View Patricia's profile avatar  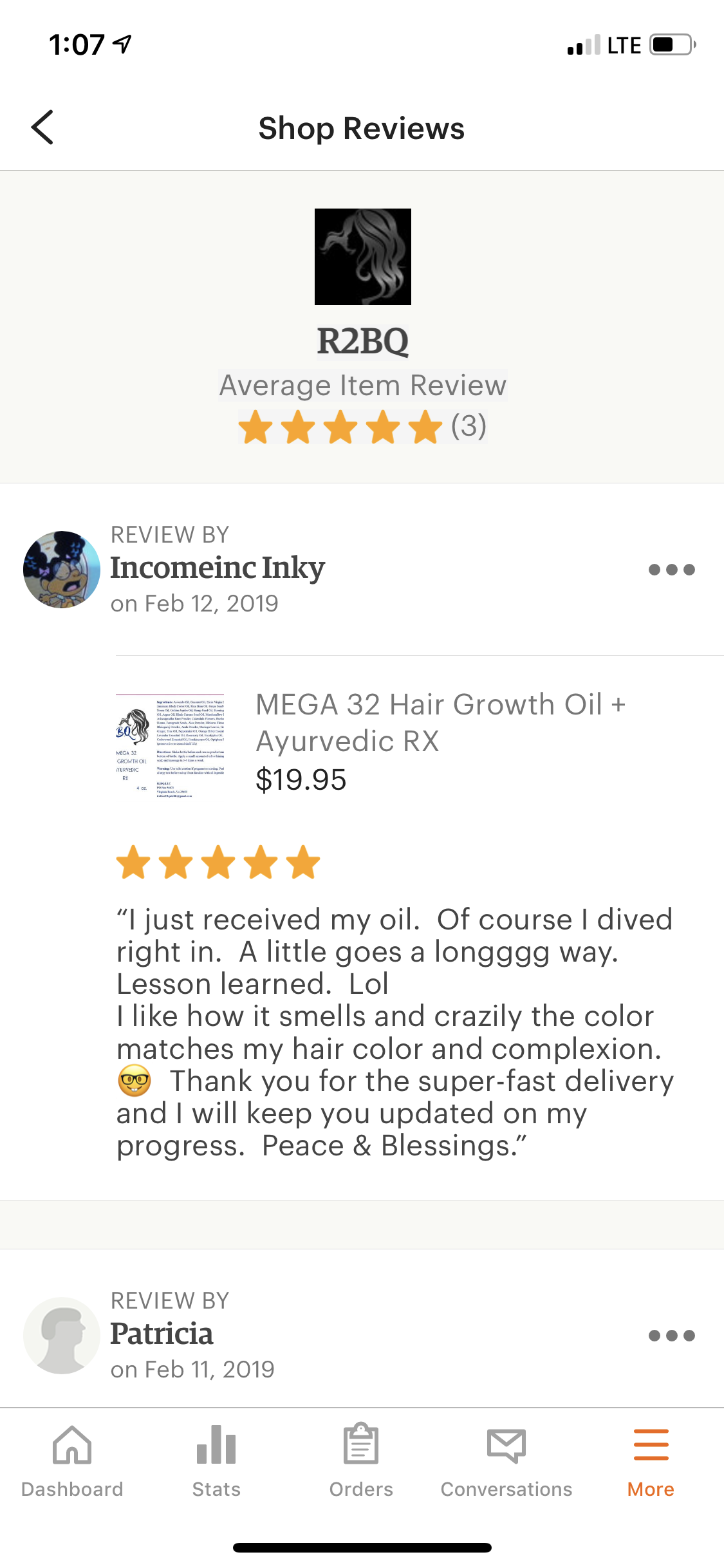pos(62,1336)
